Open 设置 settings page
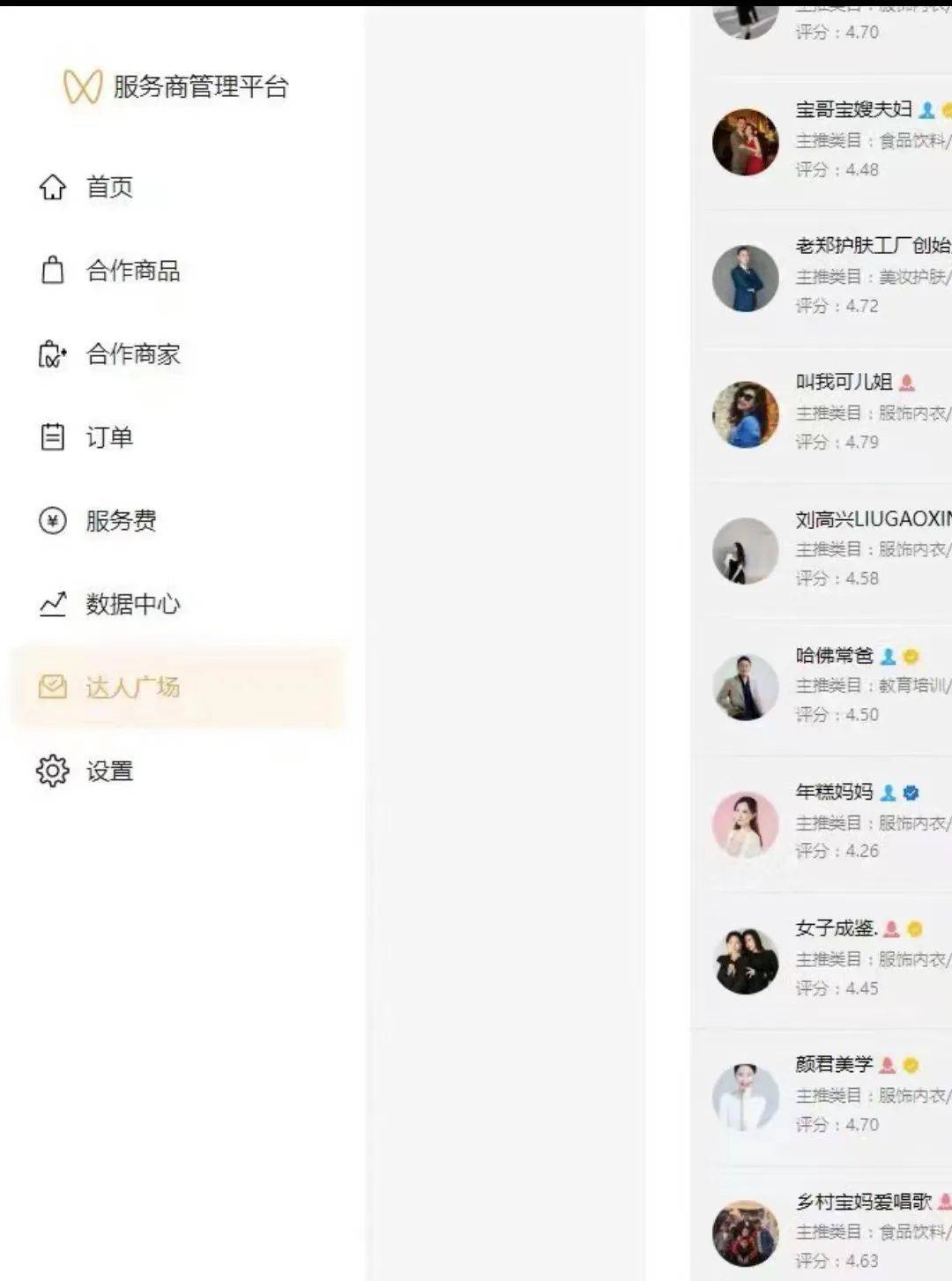 tap(108, 771)
